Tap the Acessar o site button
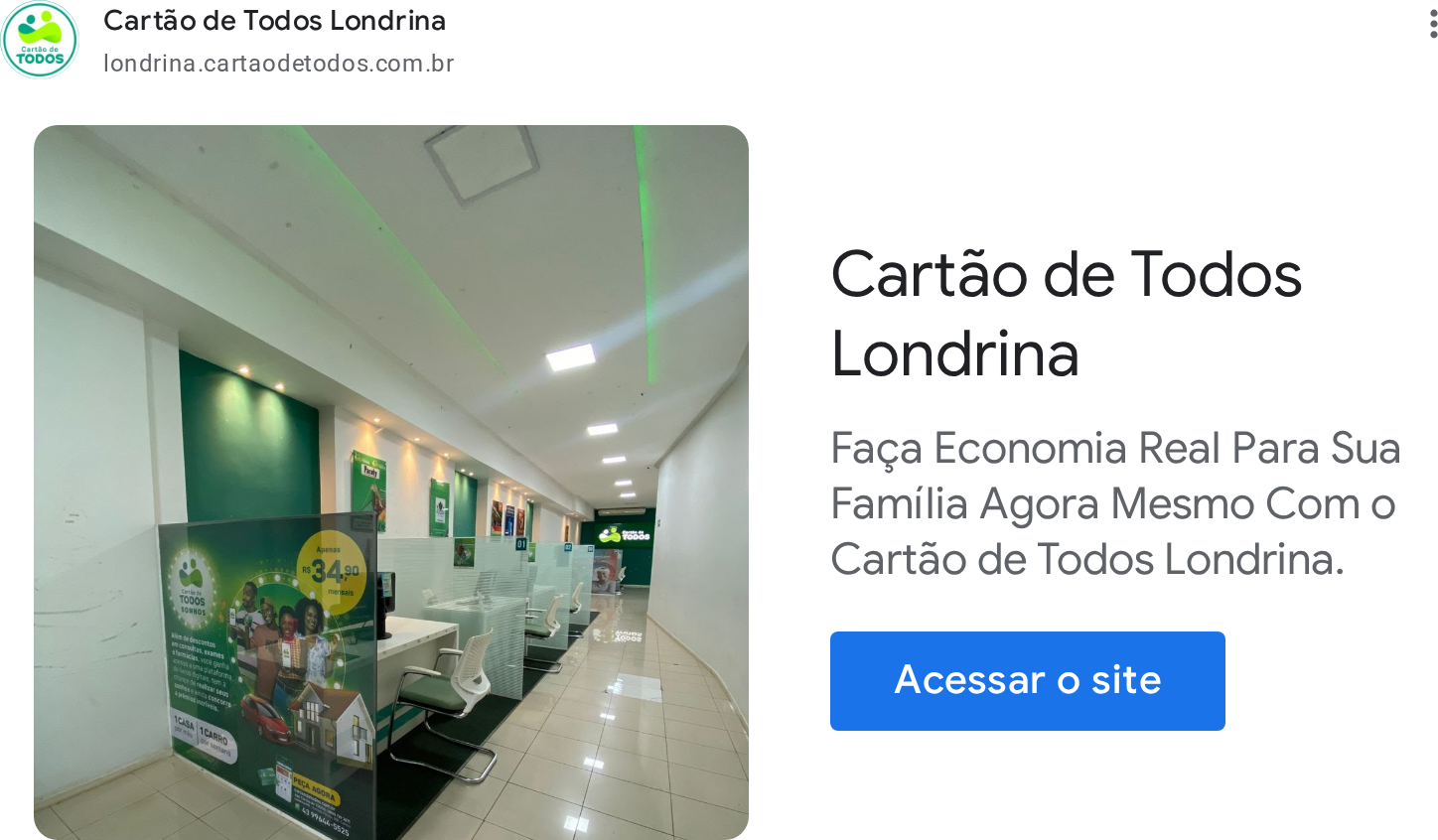This screenshot has height=840, width=1438. coord(1027,681)
